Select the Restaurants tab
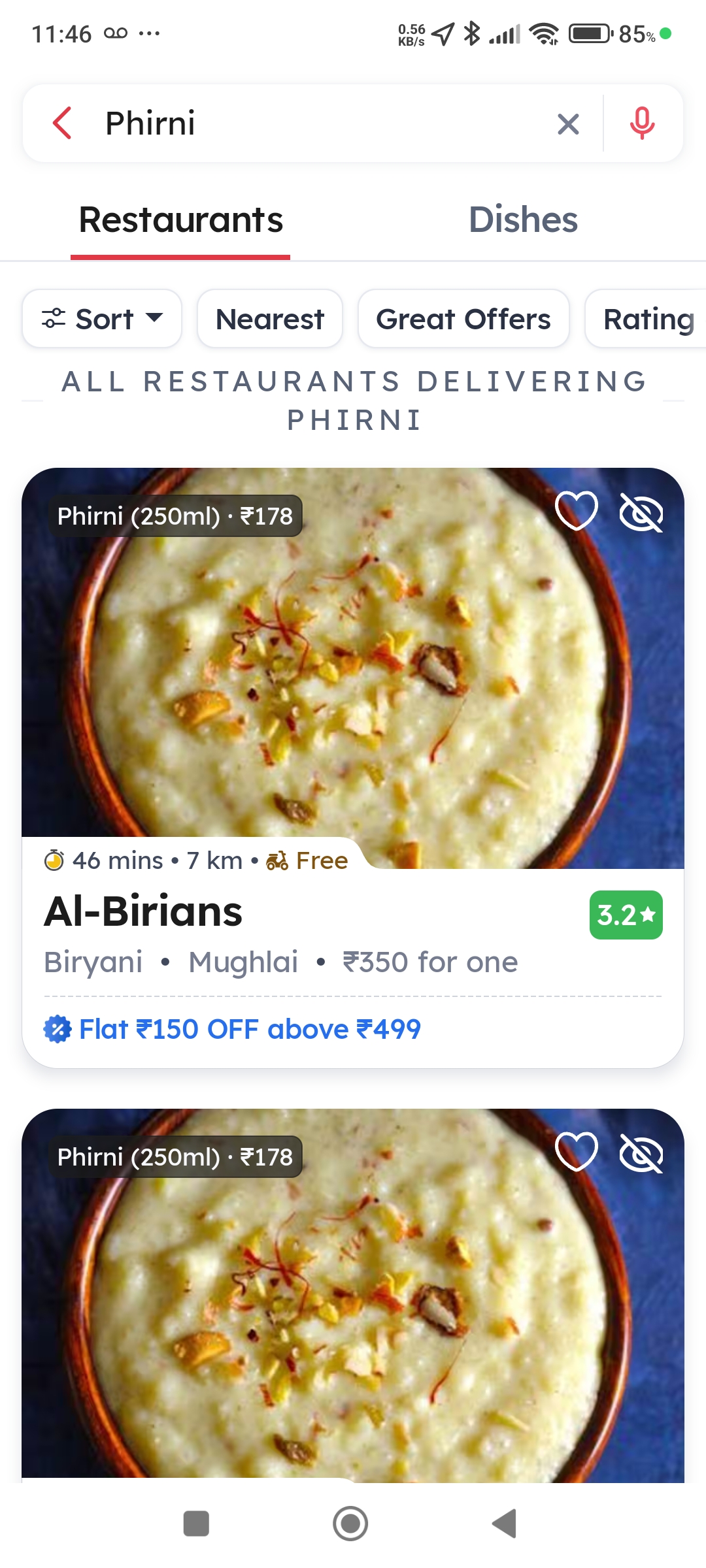Viewport: 706px width, 1568px height. tap(180, 220)
